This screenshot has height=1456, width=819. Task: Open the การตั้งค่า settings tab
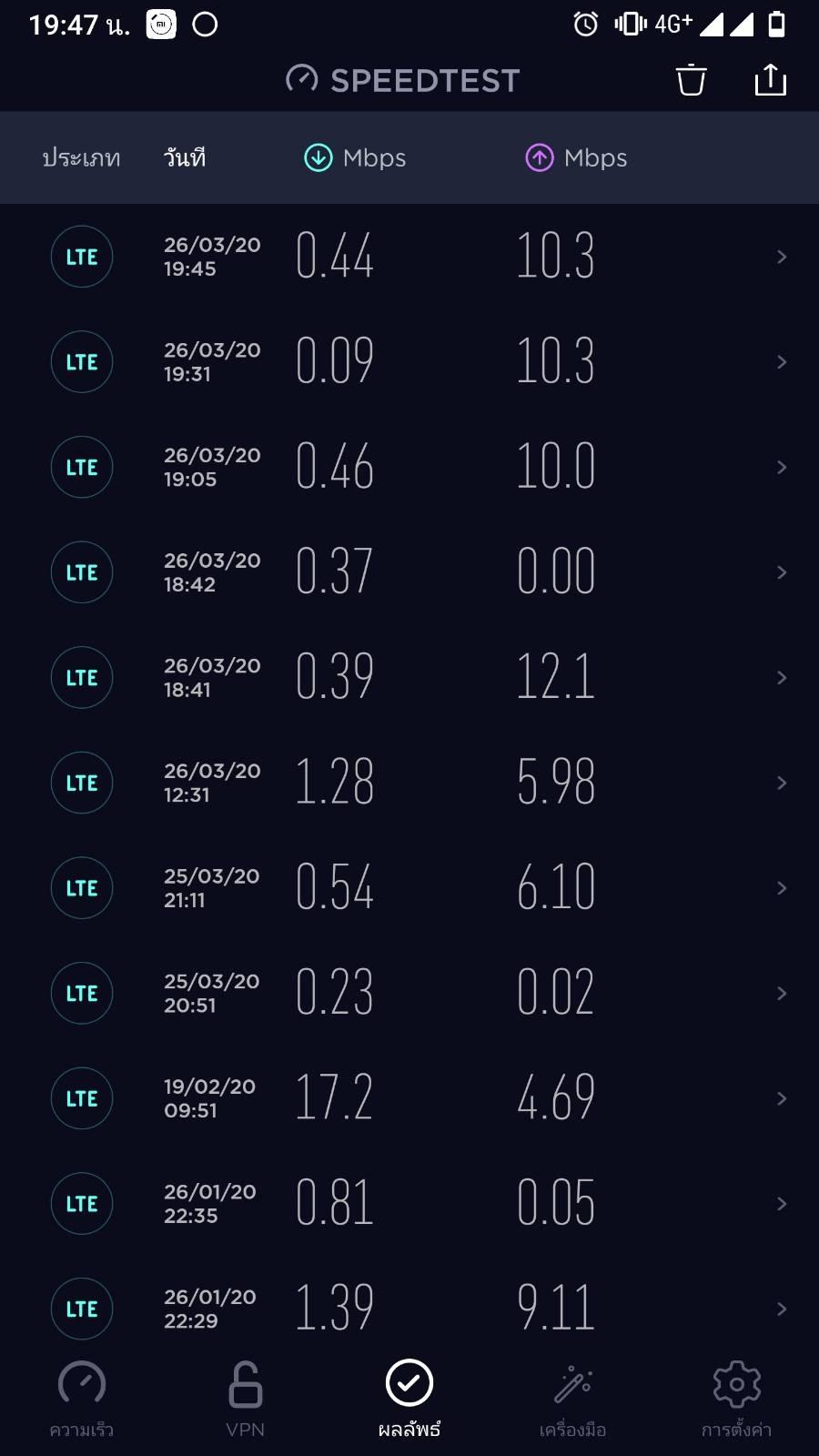(736, 1399)
